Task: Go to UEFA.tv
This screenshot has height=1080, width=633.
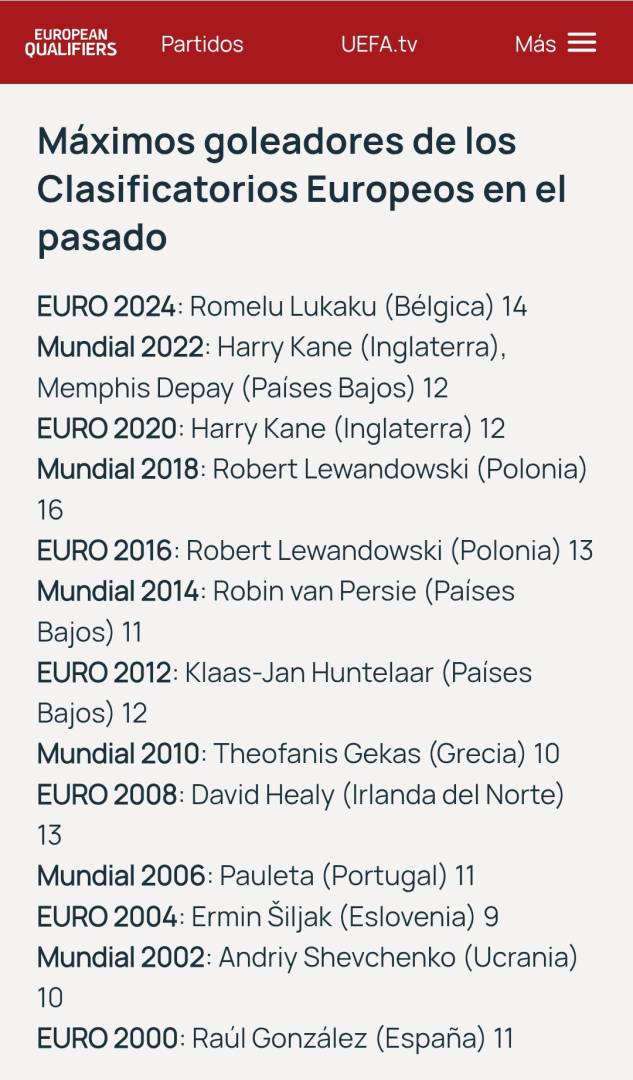Action: pos(378,44)
